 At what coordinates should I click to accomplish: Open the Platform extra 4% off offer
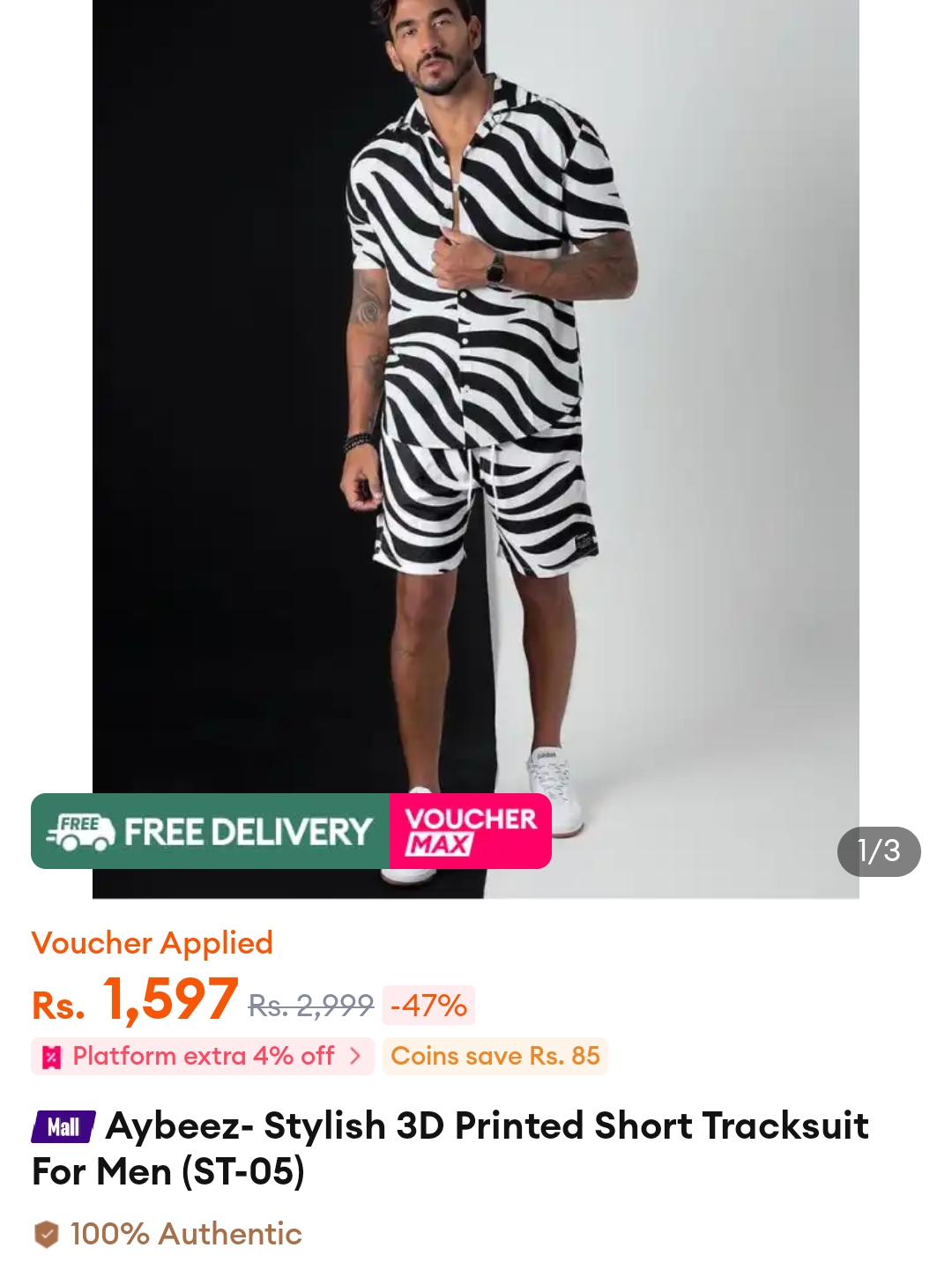204,1056
